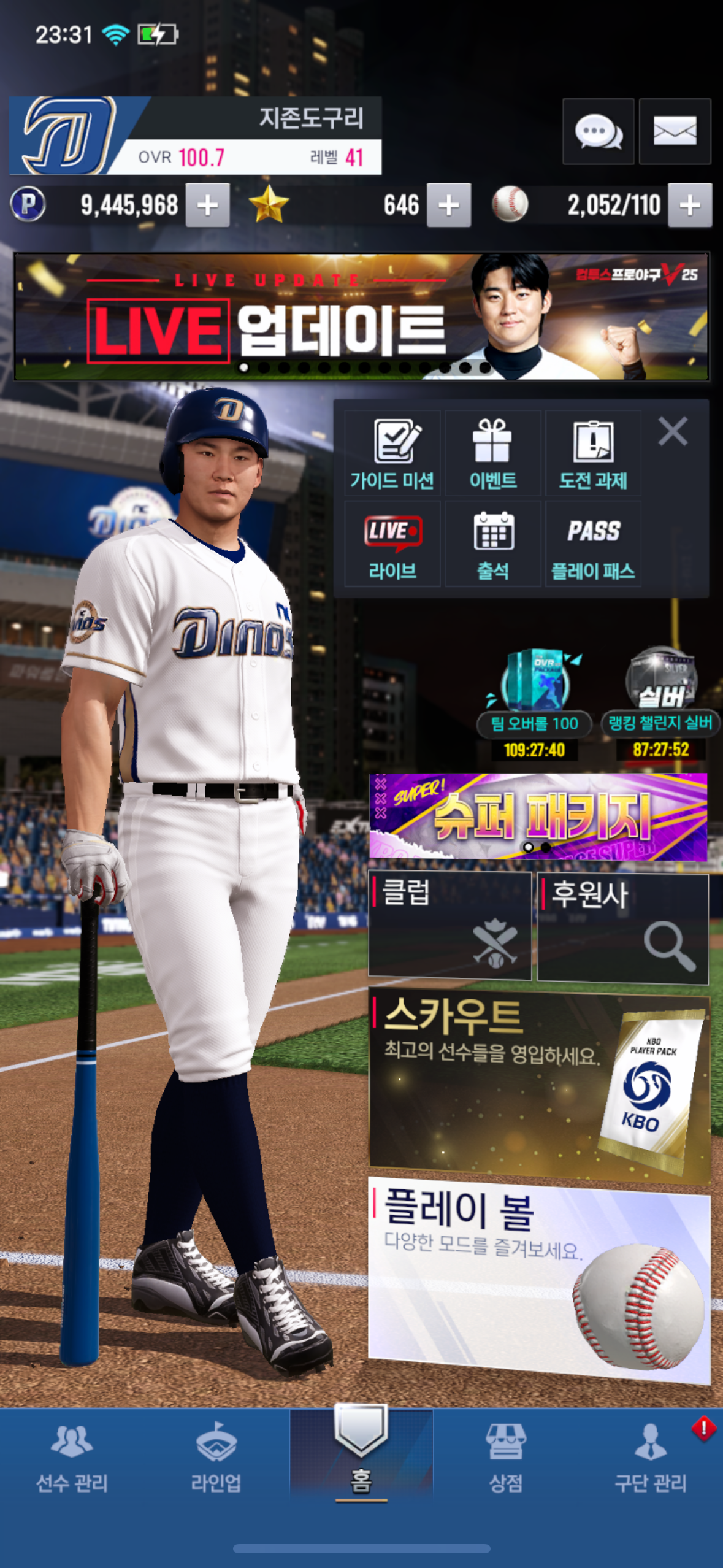Add more stars with the plus button

click(449, 206)
